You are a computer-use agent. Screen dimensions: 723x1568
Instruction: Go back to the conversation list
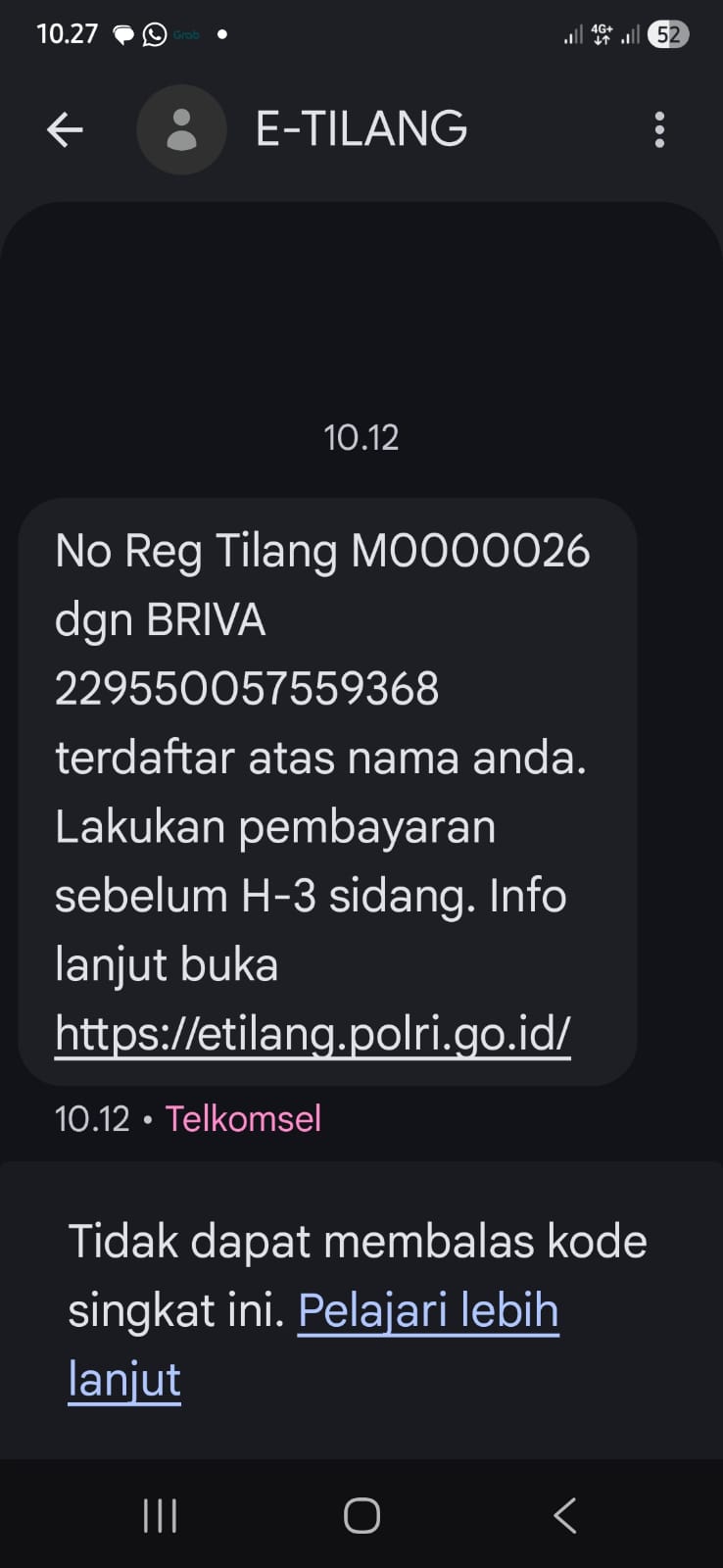(x=65, y=129)
